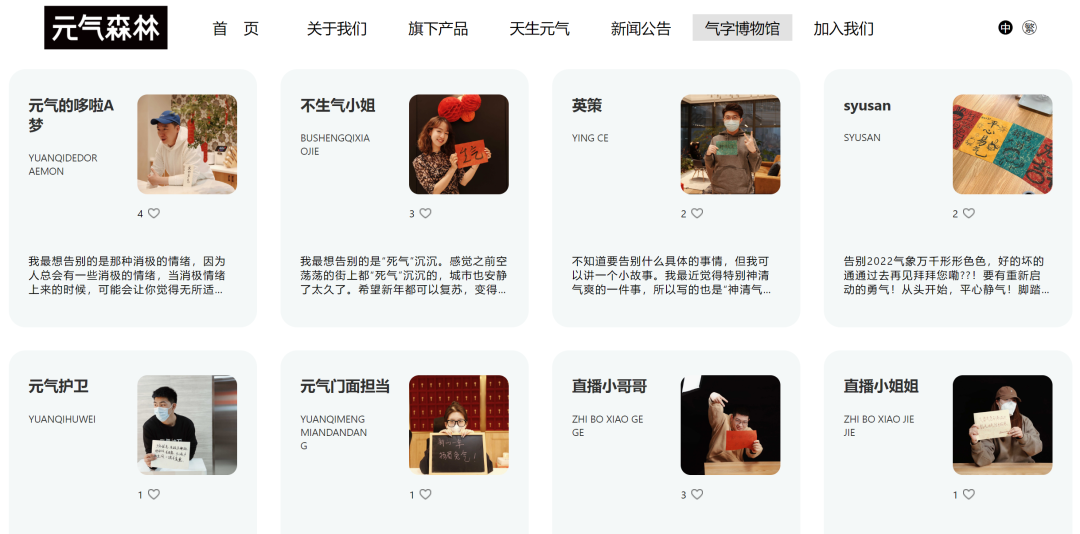Go to the 首页 home tab
1080x534 pixels.
click(236, 28)
